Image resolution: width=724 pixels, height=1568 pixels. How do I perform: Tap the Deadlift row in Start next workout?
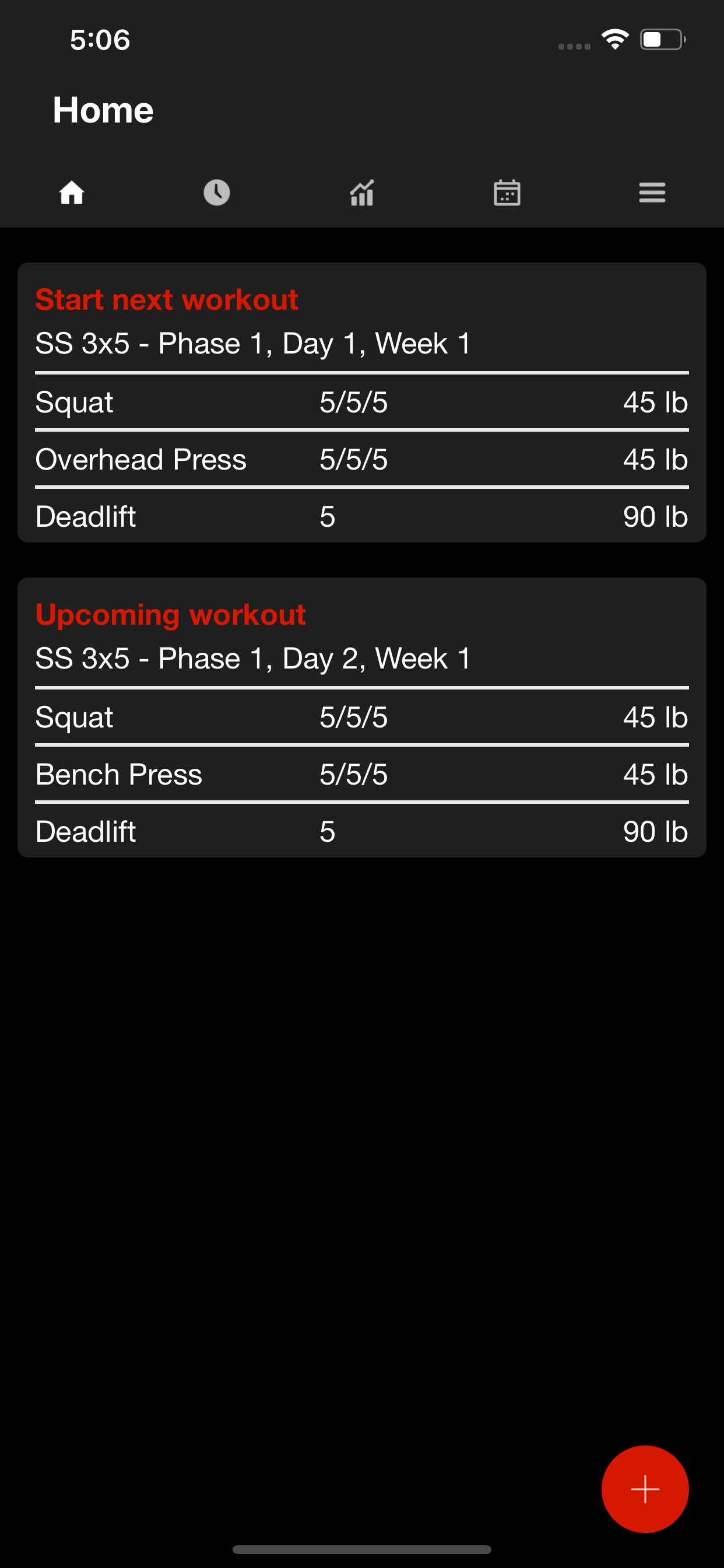click(85, 516)
